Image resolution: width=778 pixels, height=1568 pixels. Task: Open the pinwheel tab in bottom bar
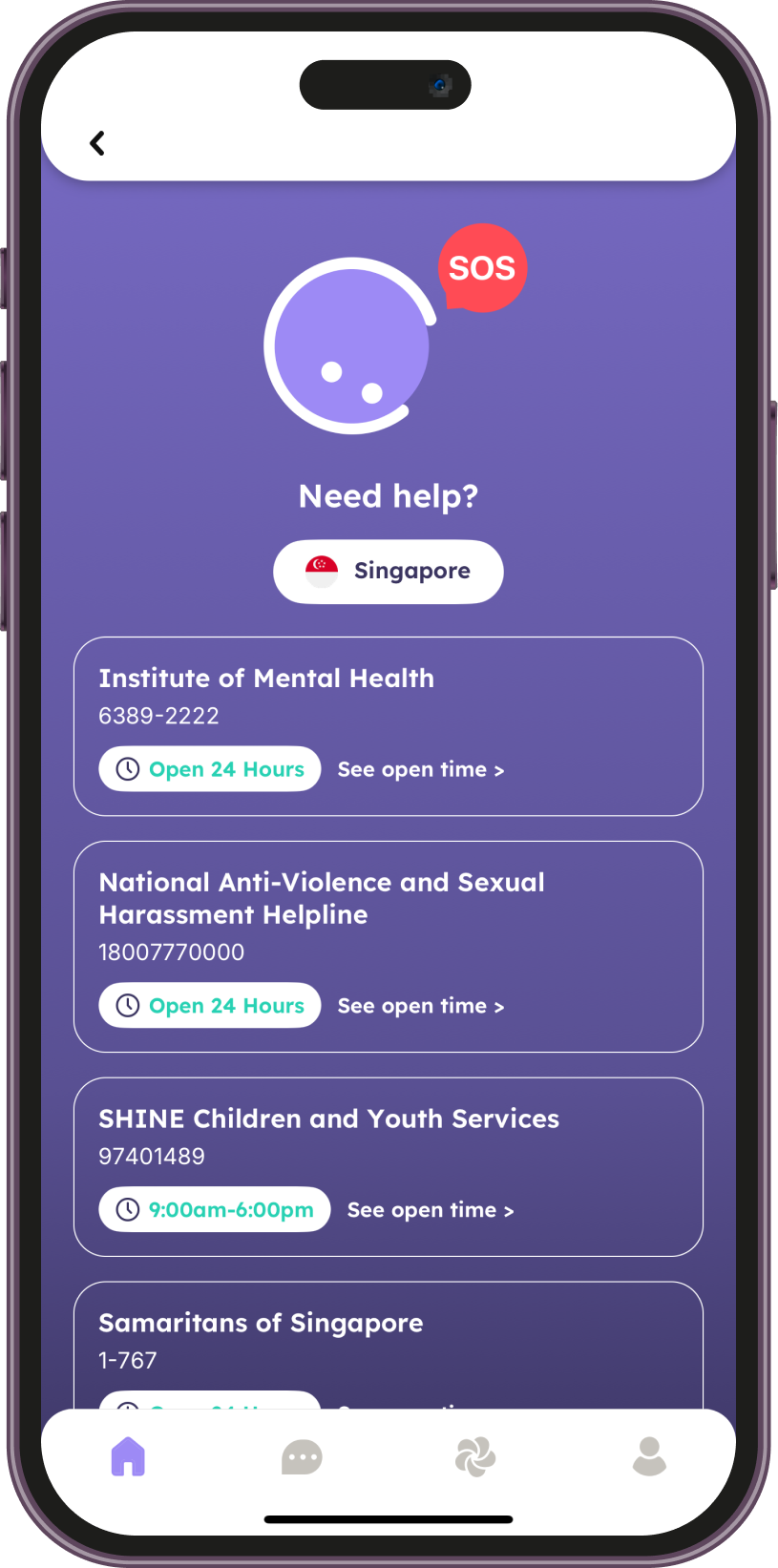(475, 1457)
